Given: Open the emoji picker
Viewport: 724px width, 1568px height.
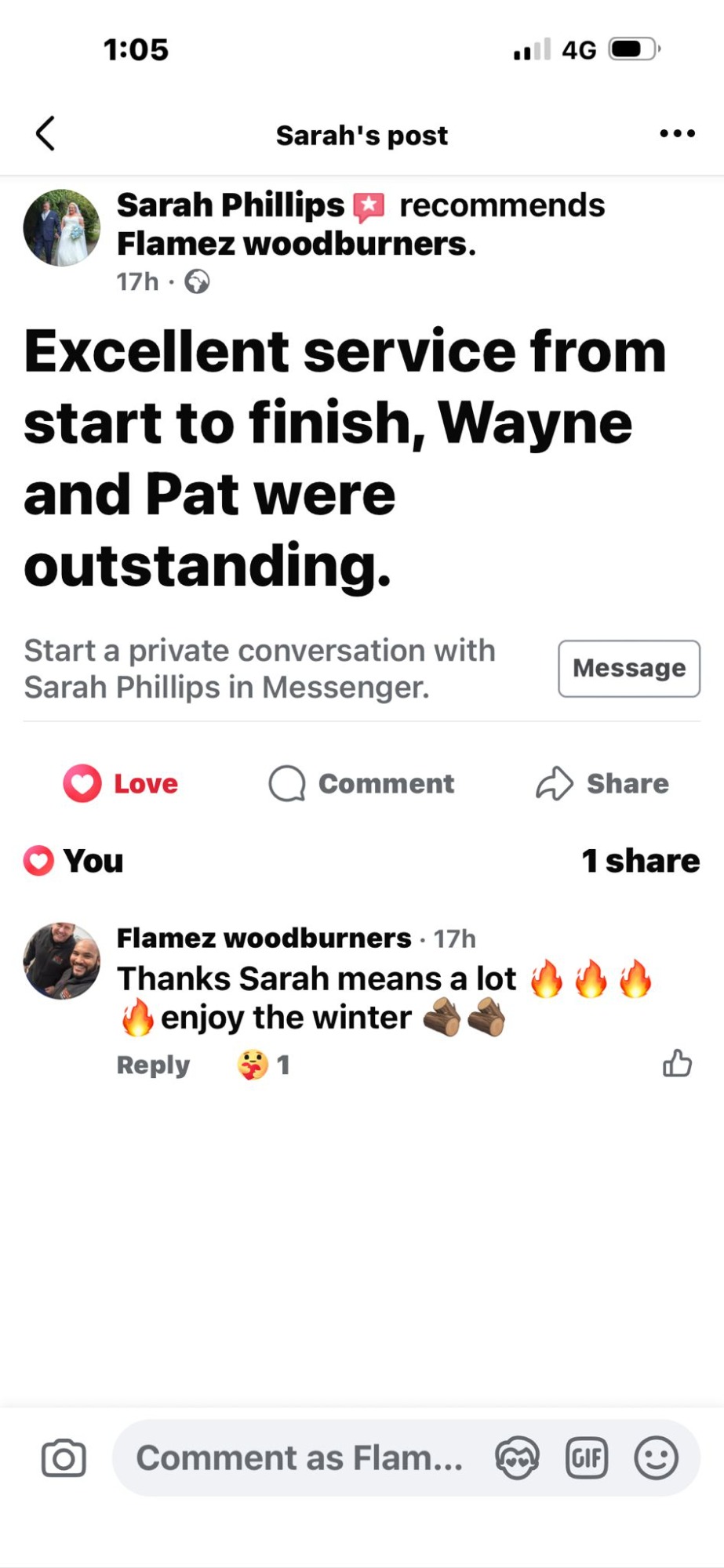Looking at the screenshot, I should click(656, 1458).
